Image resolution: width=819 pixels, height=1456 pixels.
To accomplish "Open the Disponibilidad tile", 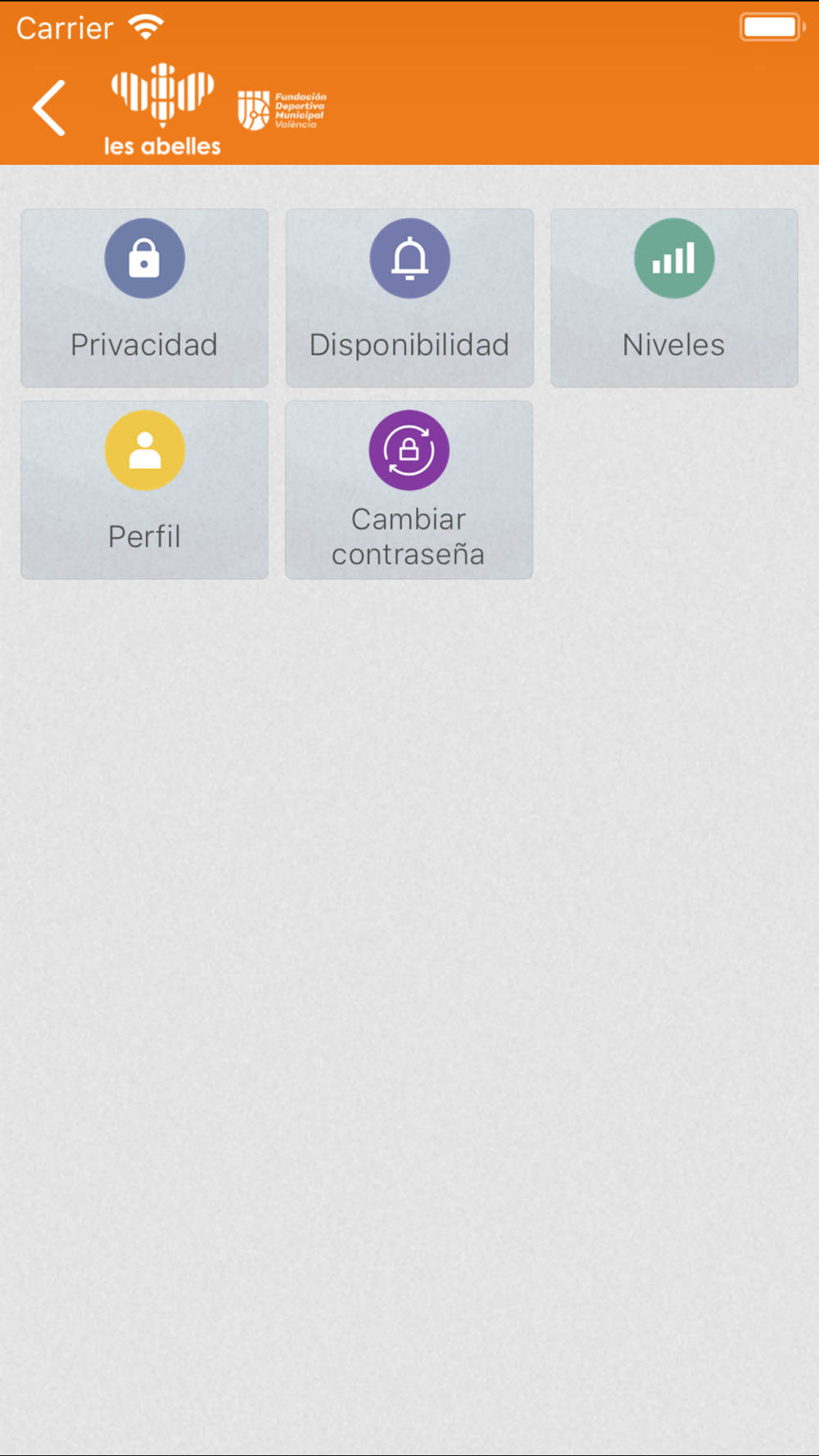I will 409,298.
